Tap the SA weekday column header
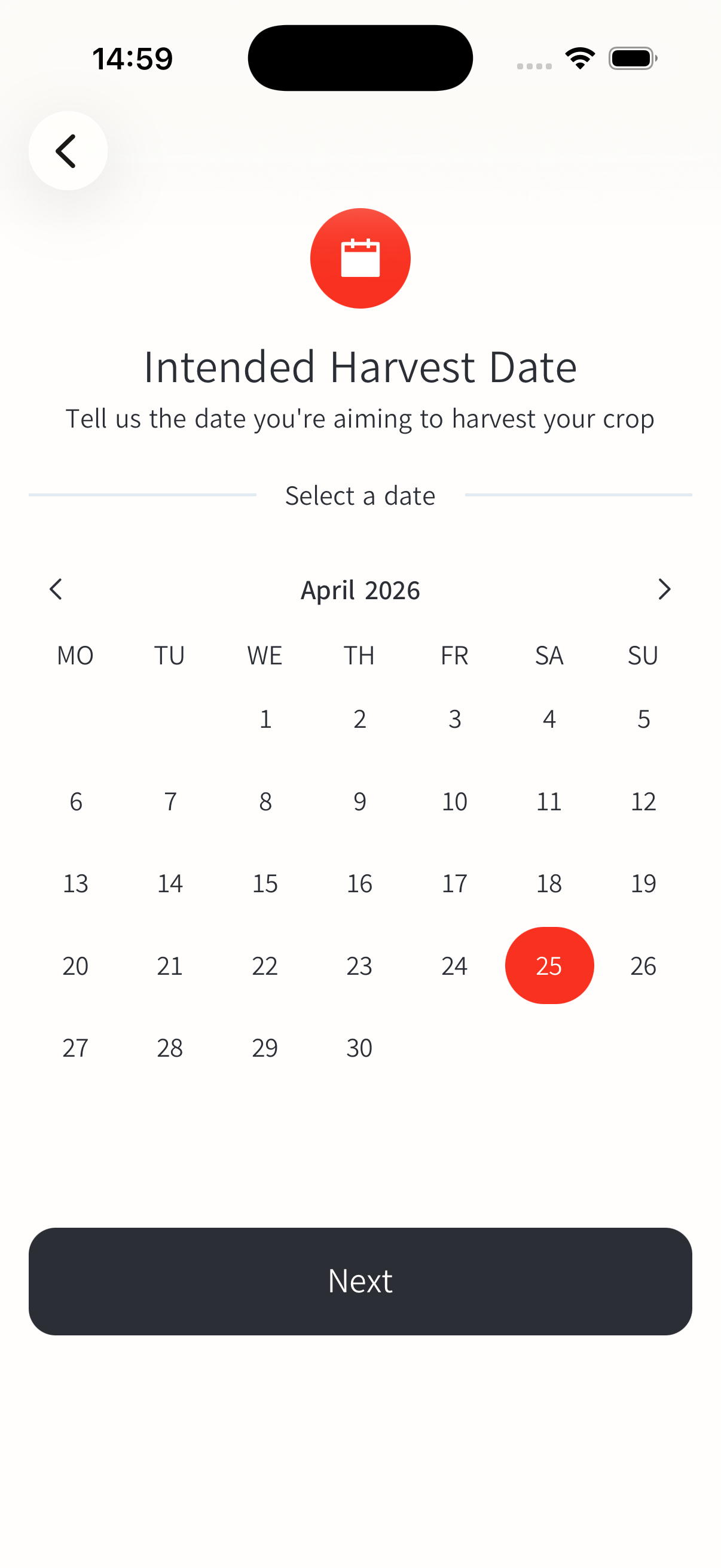Viewport: 721px width, 1568px height. [x=549, y=655]
